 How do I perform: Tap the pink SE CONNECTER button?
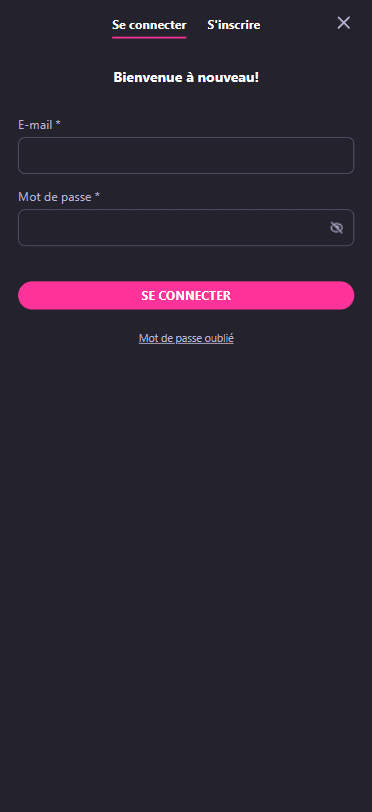(x=186, y=295)
